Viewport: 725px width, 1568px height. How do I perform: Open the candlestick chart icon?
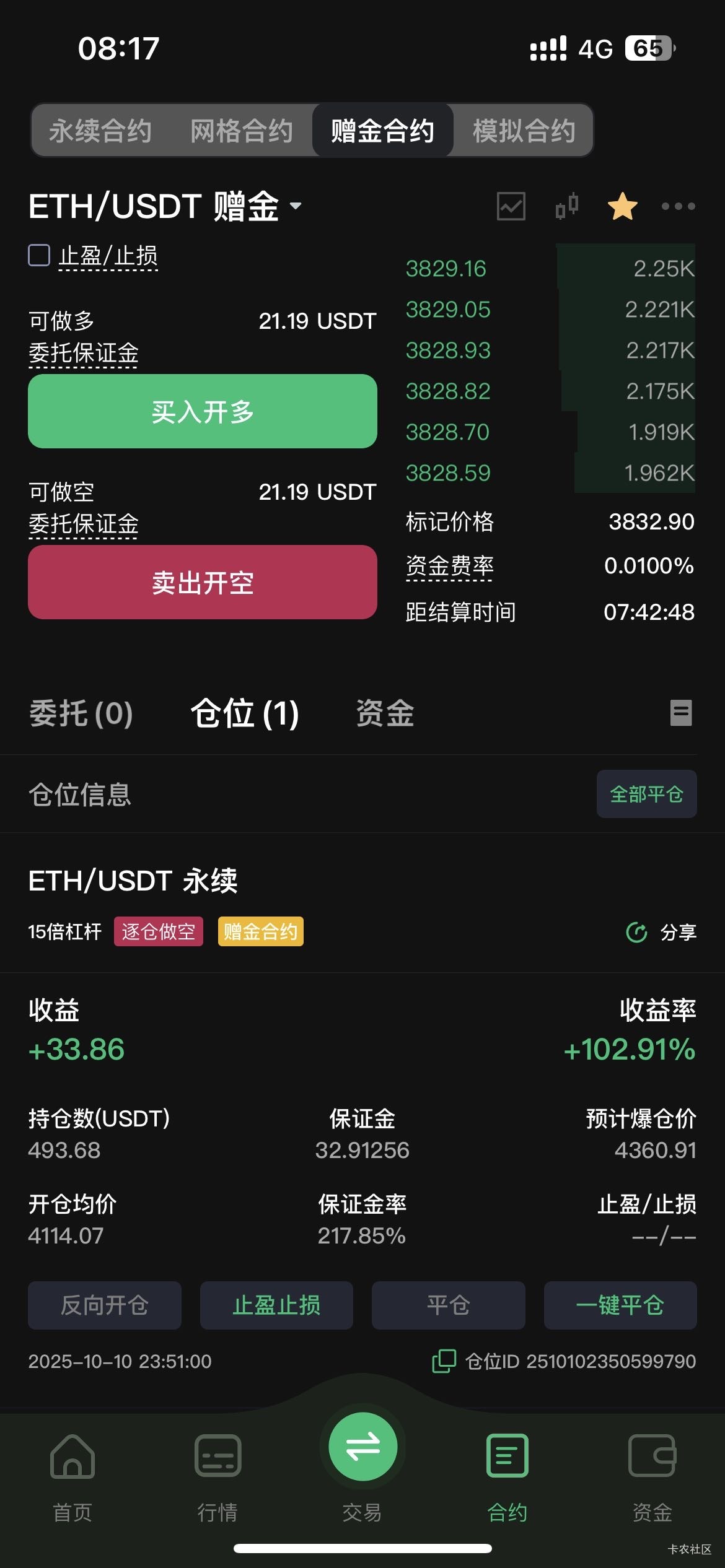pyautogui.click(x=567, y=206)
